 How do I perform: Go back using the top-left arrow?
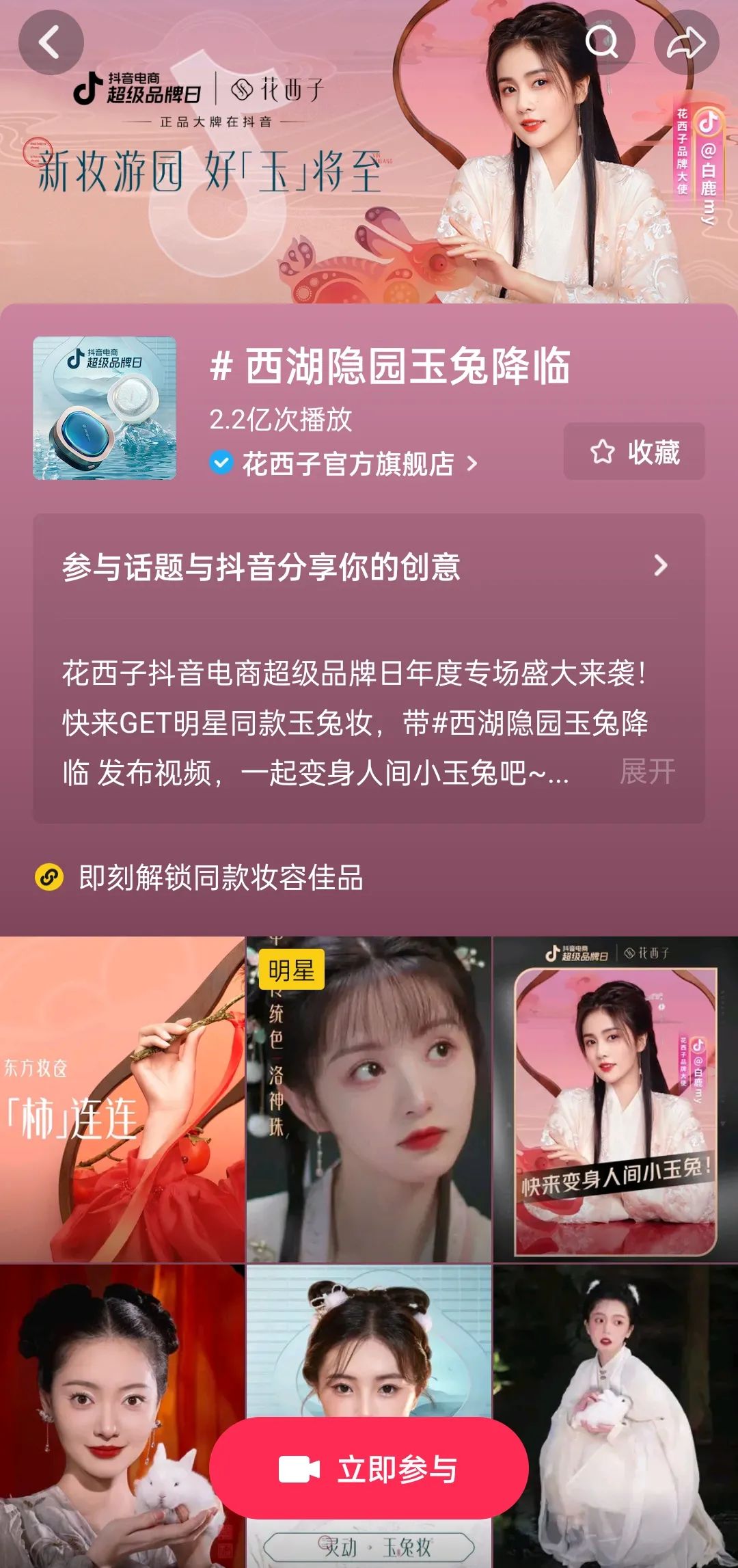tap(51, 42)
